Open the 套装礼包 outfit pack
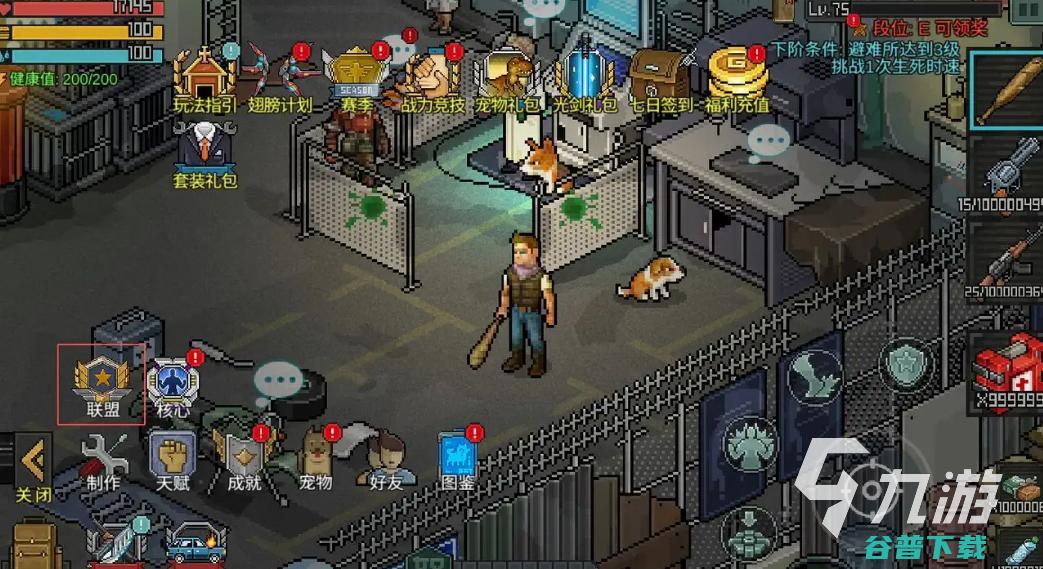Image resolution: width=1043 pixels, height=569 pixels. click(205, 153)
